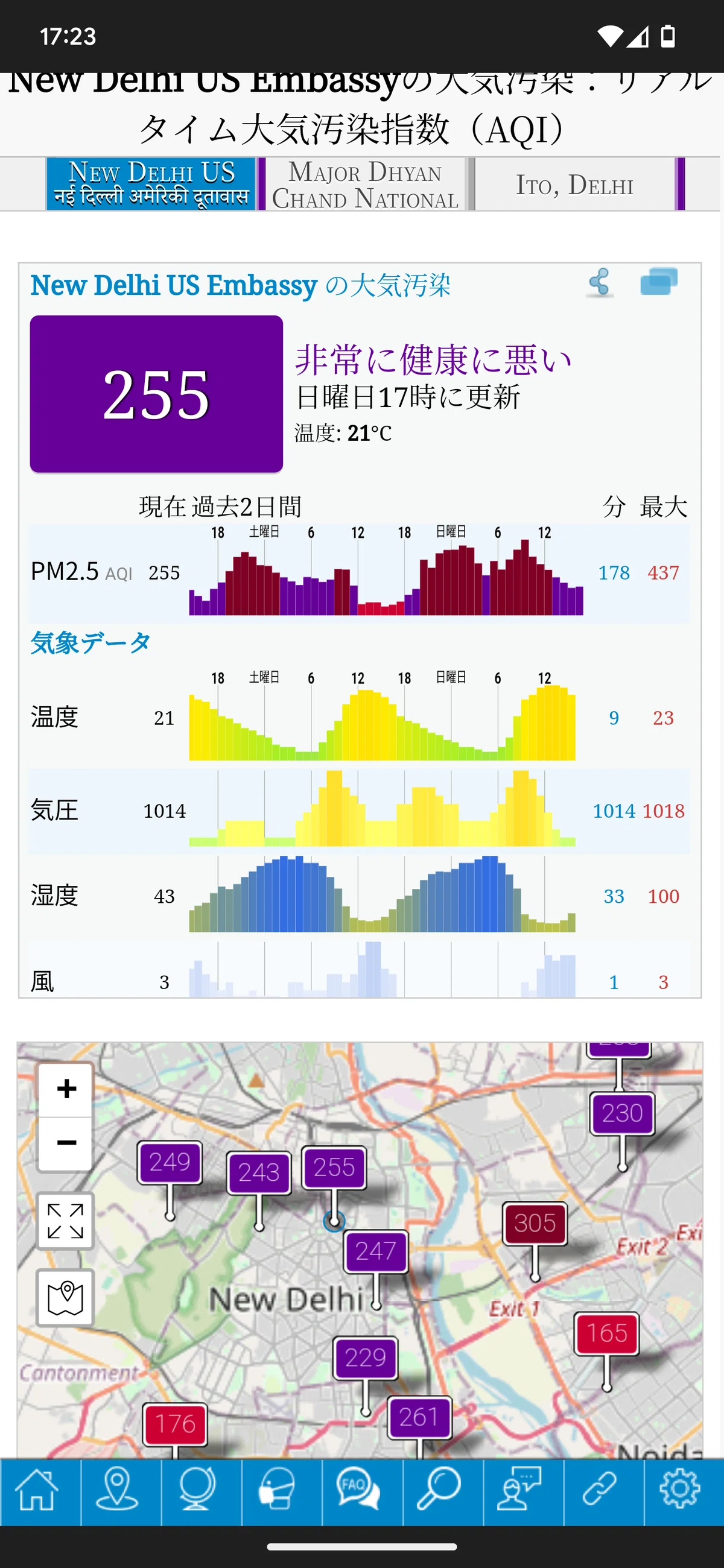Expand the map to fullscreen
The height and width of the screenshot is (1568, 724).
pyautogui.click(x=65, y=1221)
